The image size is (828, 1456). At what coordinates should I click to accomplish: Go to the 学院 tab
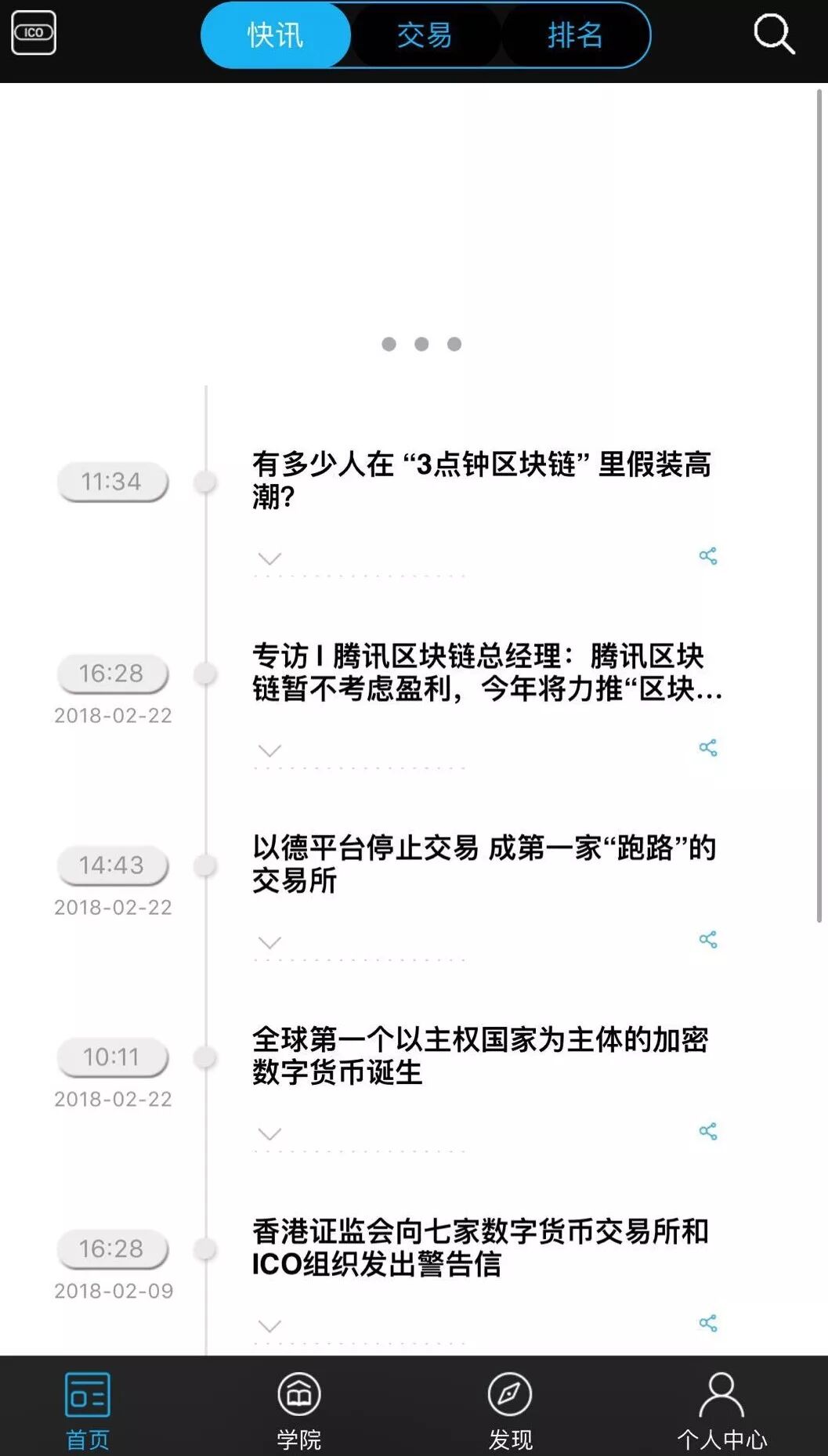pyautogui.click(x=298, y=1409)
